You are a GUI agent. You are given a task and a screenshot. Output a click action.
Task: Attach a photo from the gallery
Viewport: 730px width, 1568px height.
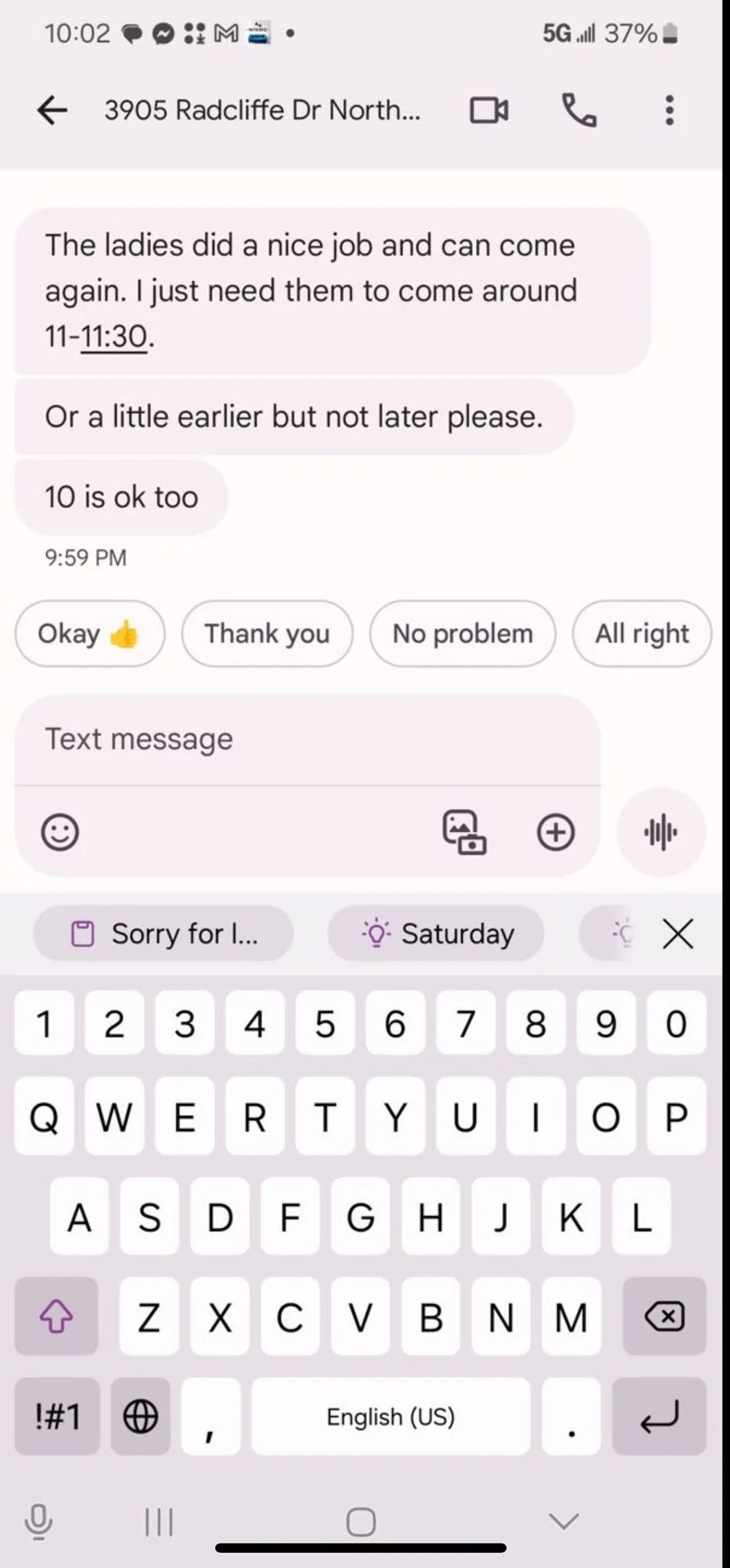pyautogui.click(x=464, y=832)
